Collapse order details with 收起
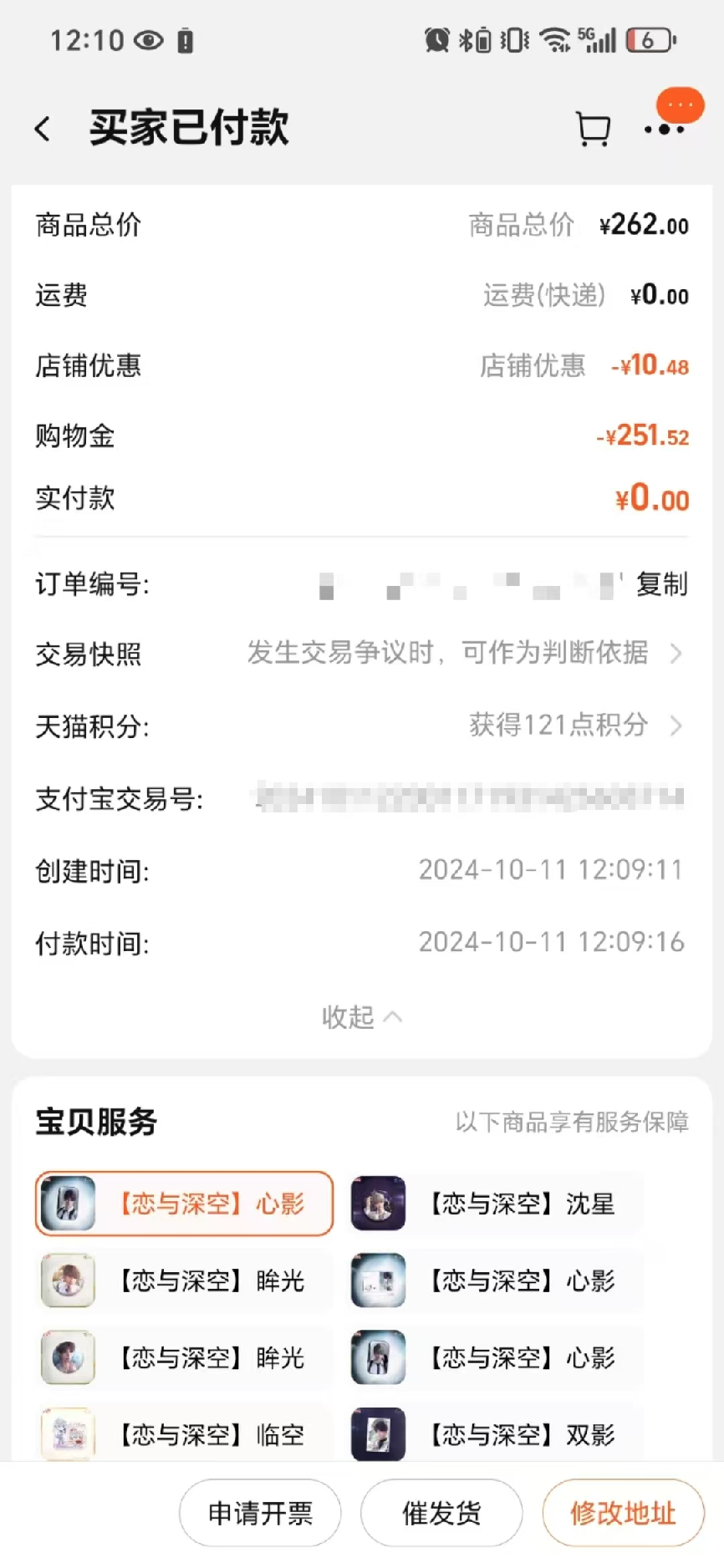Viewport: 724px width, 1568px height. 361,1016
